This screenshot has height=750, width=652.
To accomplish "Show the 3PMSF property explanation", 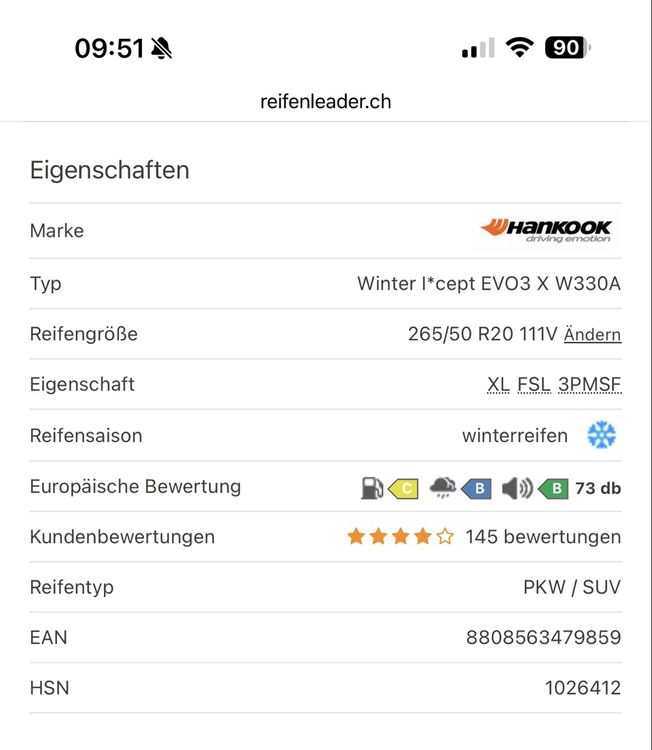I will [590, 385].
